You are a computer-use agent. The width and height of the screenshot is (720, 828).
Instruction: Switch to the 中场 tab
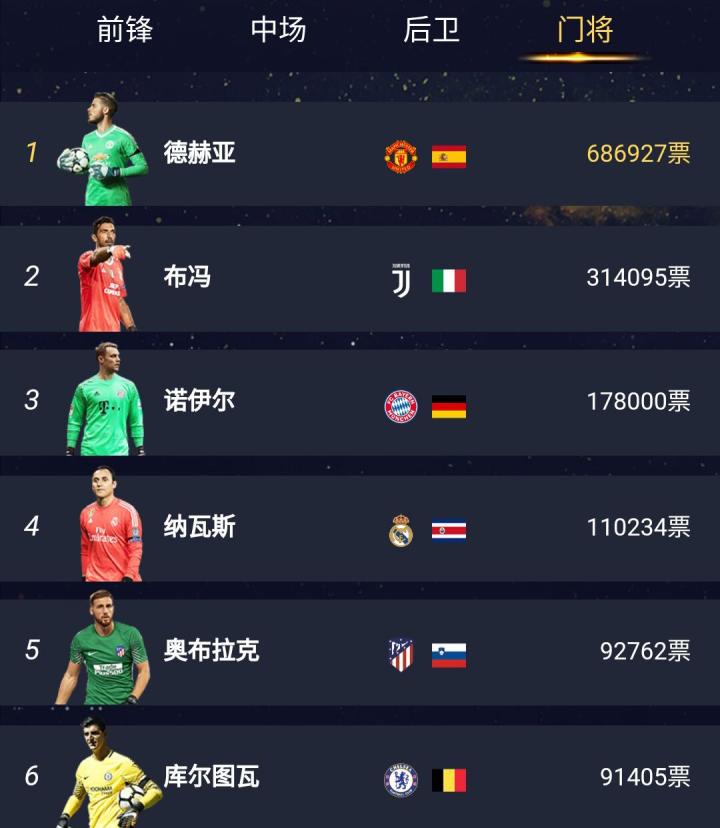pyautogui.click(x=278, y=30)
